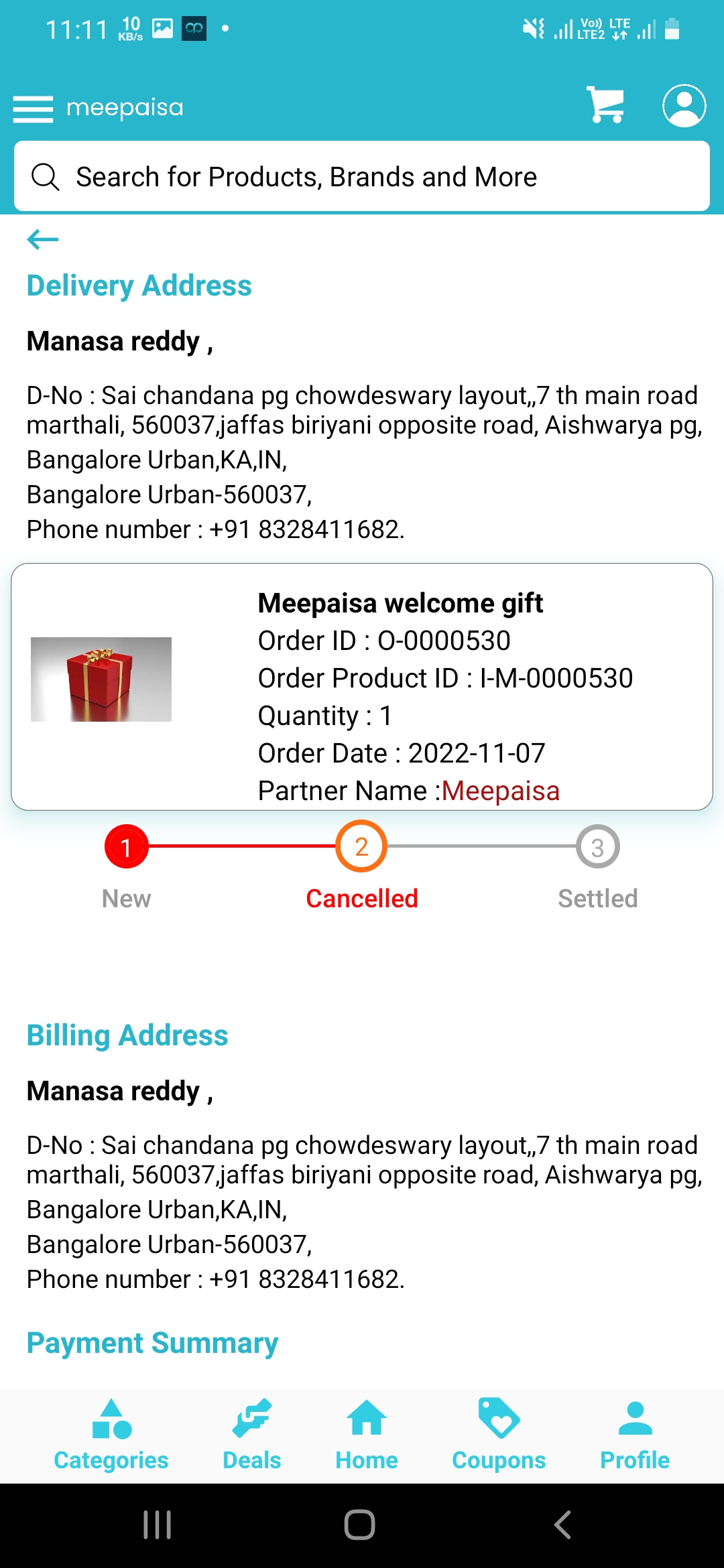
Task: Open partner link Meepaisa
Action: 500,791
